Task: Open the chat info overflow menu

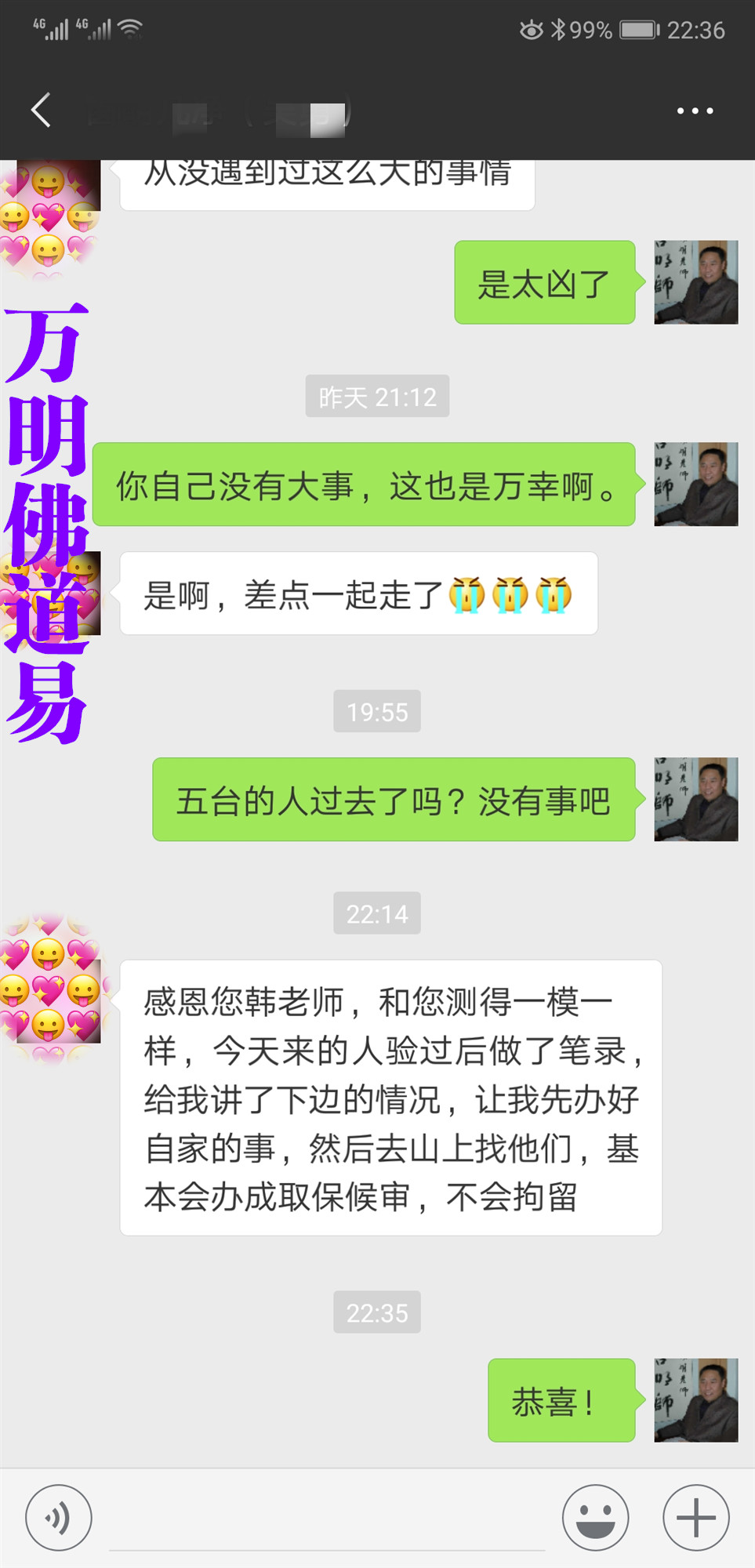Action: point(695,111)
